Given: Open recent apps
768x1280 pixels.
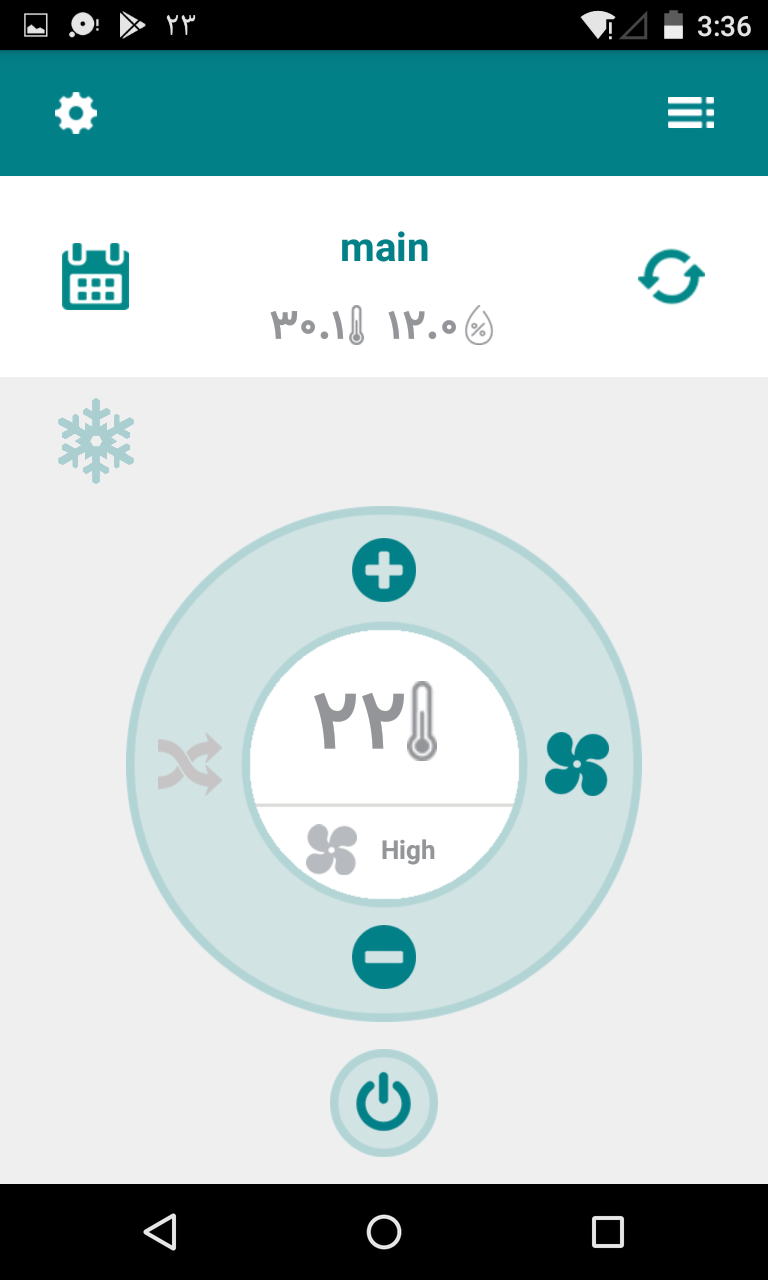Looking at the screenshot, I should 607,1232.
